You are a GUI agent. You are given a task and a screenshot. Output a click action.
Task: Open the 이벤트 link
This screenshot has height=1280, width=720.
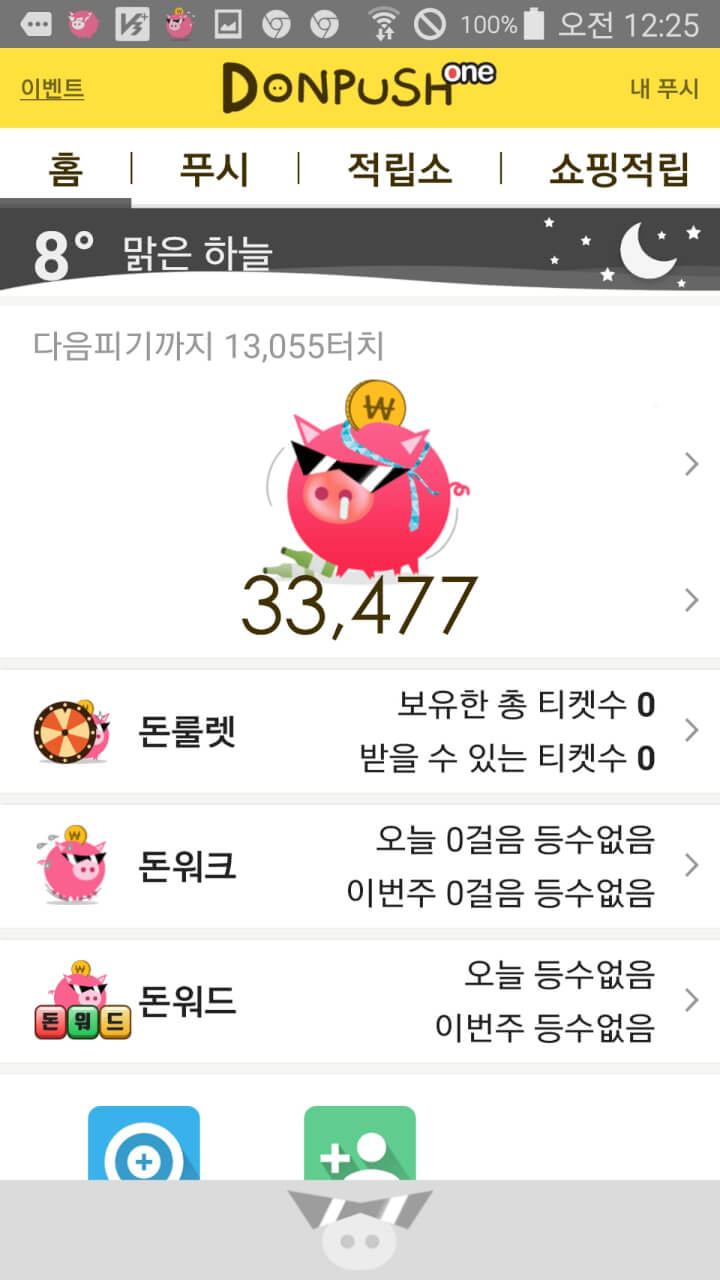click(52, 89)
